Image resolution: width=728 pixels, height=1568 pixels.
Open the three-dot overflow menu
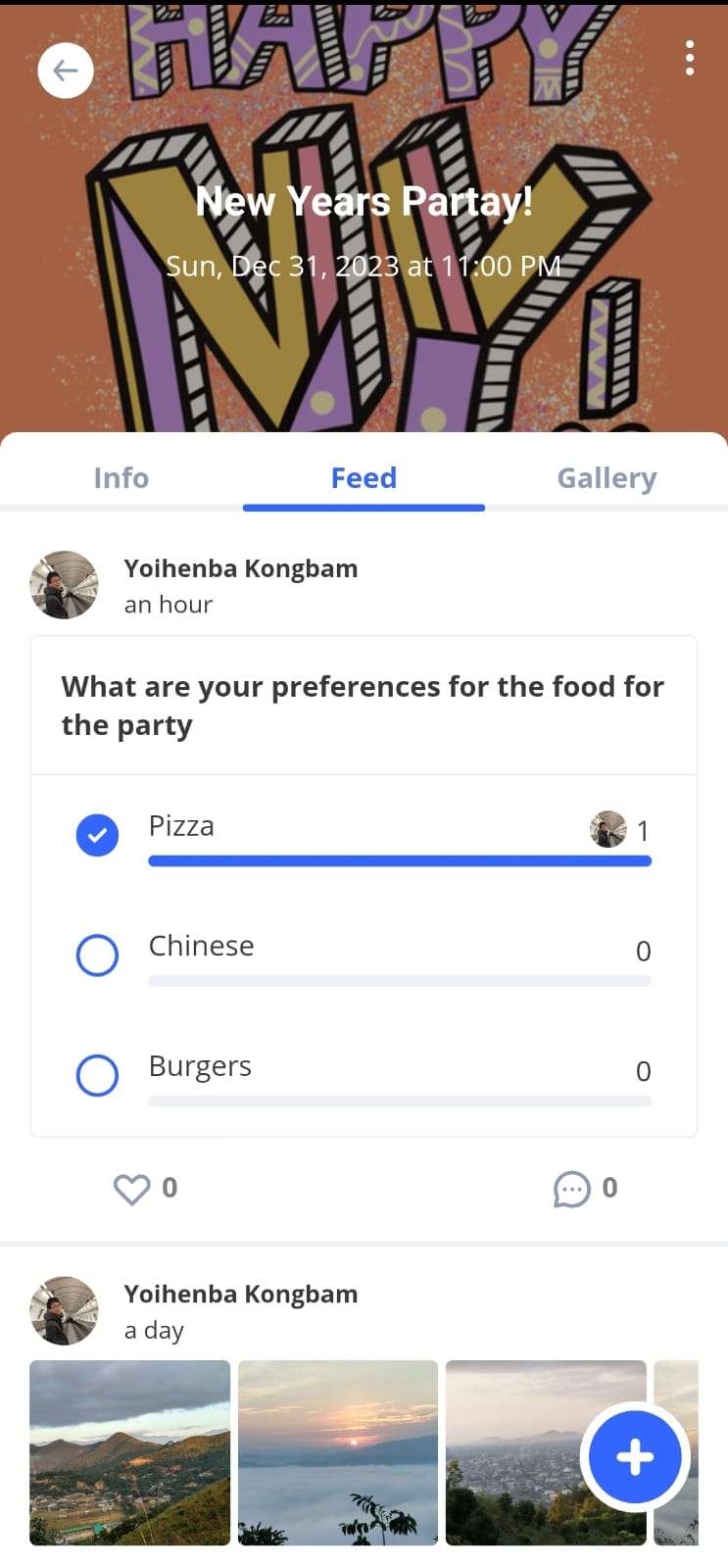click(x=690, y=58)
